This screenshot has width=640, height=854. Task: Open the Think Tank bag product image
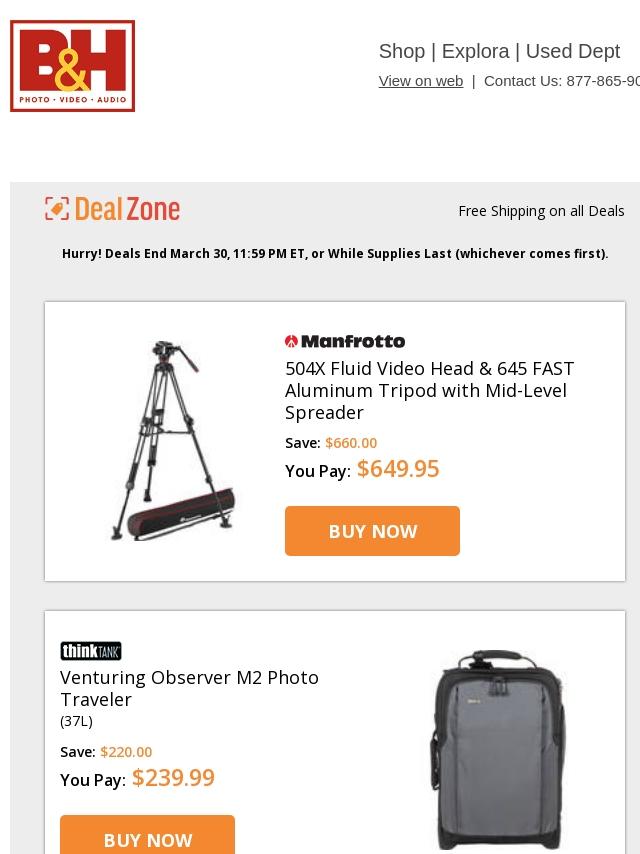coord(497,748)
